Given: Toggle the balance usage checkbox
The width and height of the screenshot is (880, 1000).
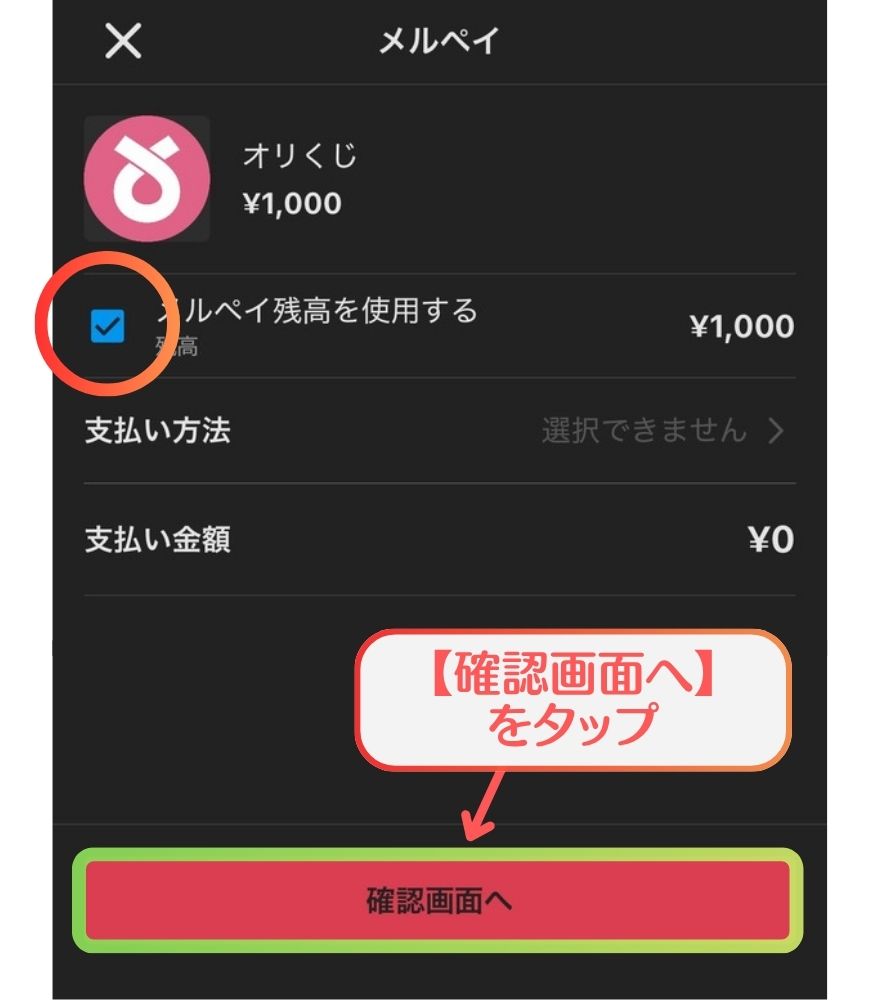Looking at the screenshot, I should coord(109,323).
